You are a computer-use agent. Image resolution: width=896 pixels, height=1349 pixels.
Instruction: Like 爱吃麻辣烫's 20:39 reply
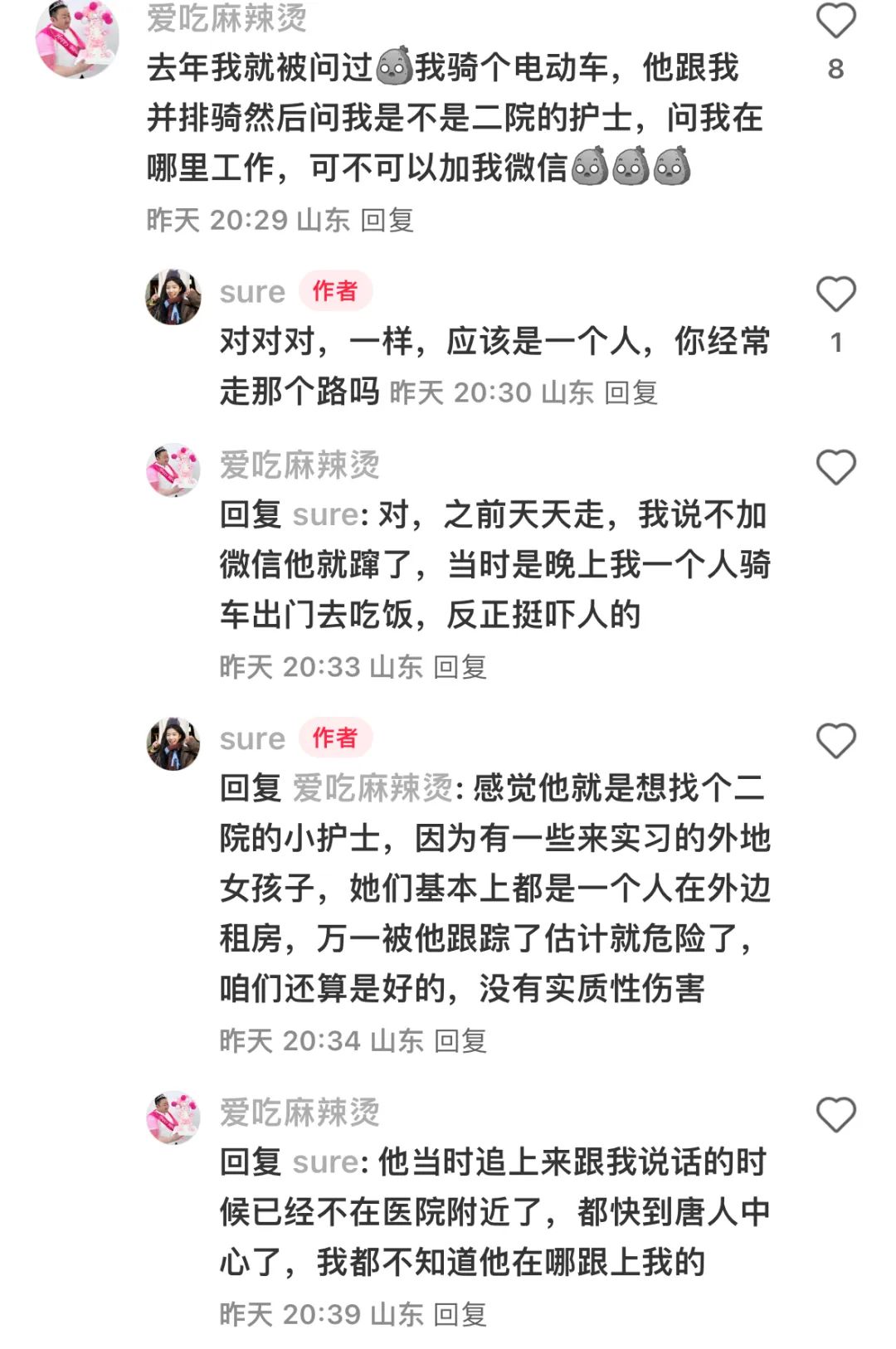point(835,1114)
